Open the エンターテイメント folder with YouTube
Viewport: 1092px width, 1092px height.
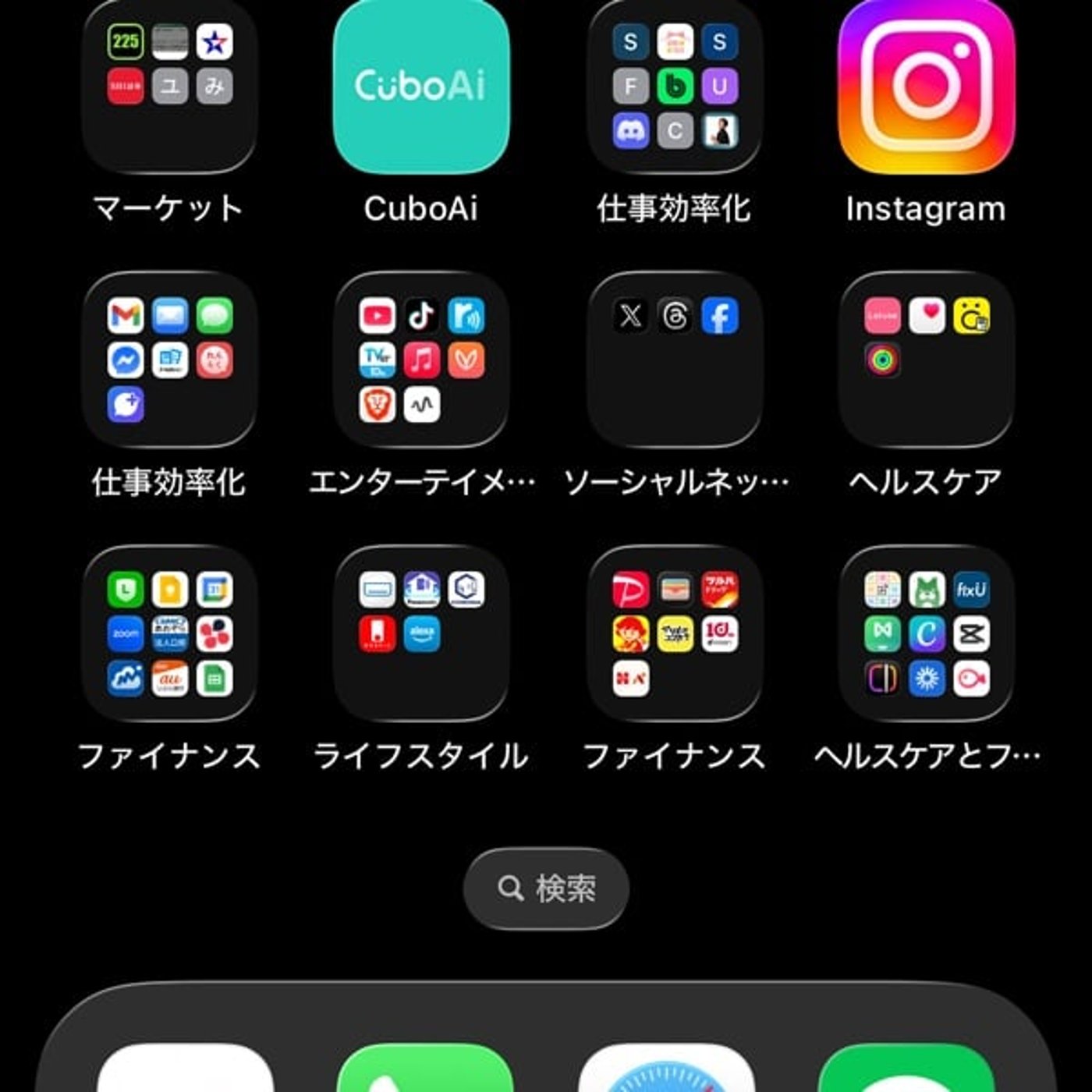(x=421, y=359)
